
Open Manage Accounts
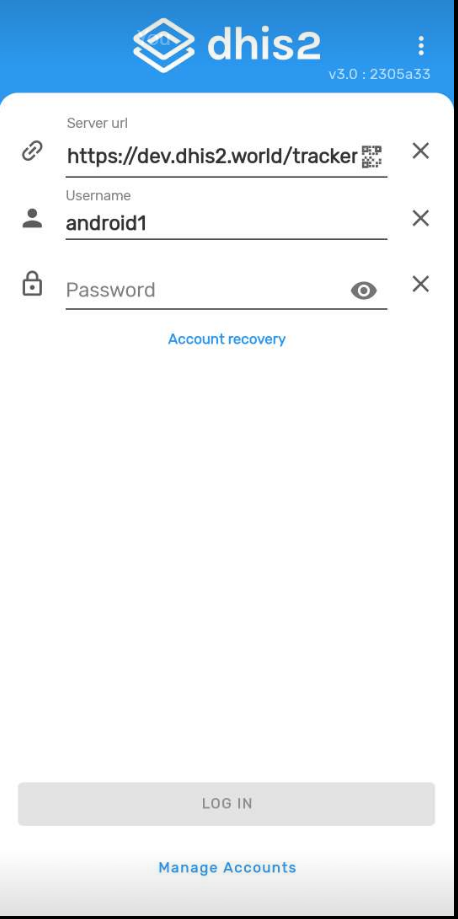pyautogui.click(x=228, y=867)
